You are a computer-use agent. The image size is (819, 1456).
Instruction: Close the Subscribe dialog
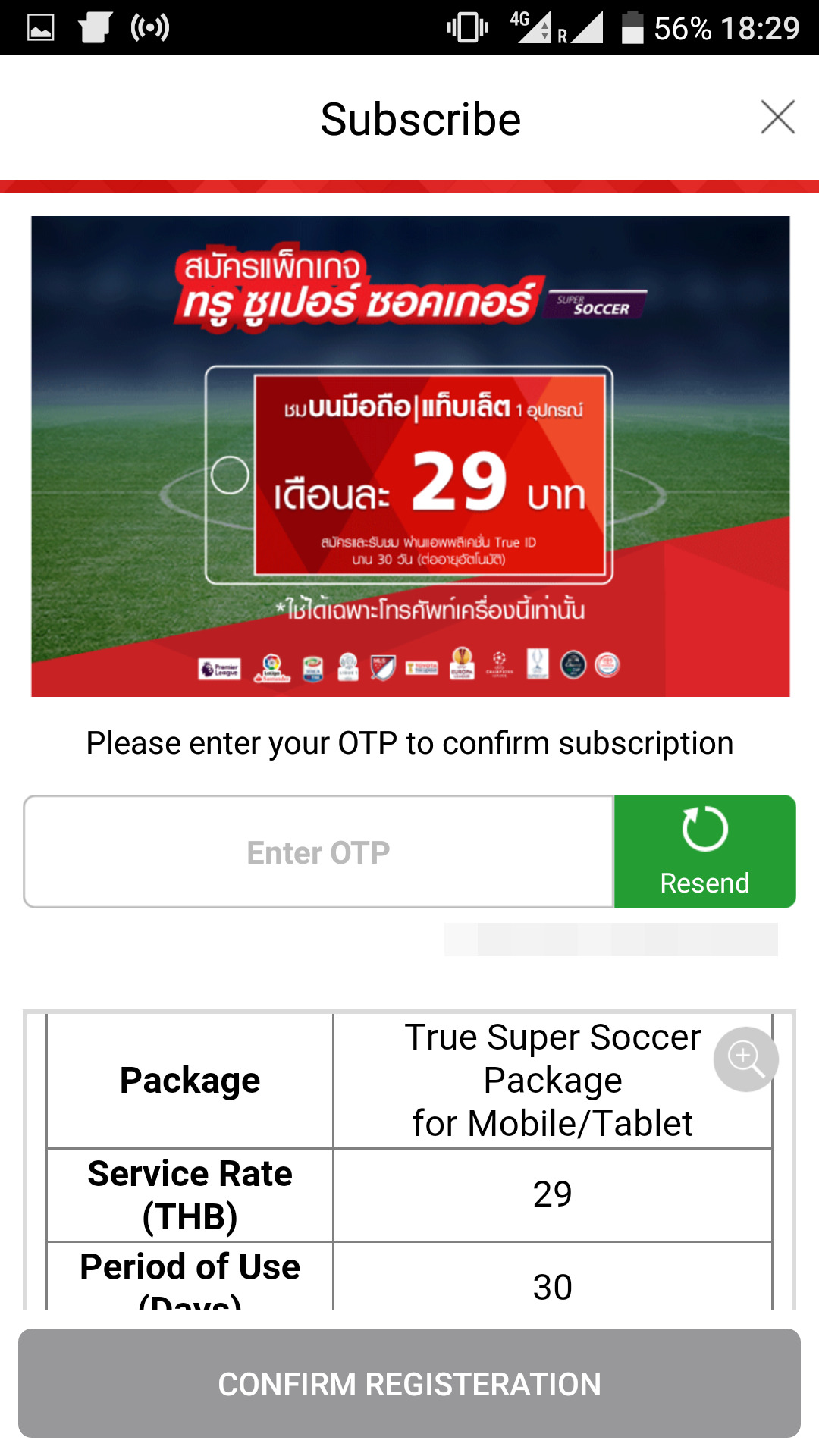(x=777, y=118)
